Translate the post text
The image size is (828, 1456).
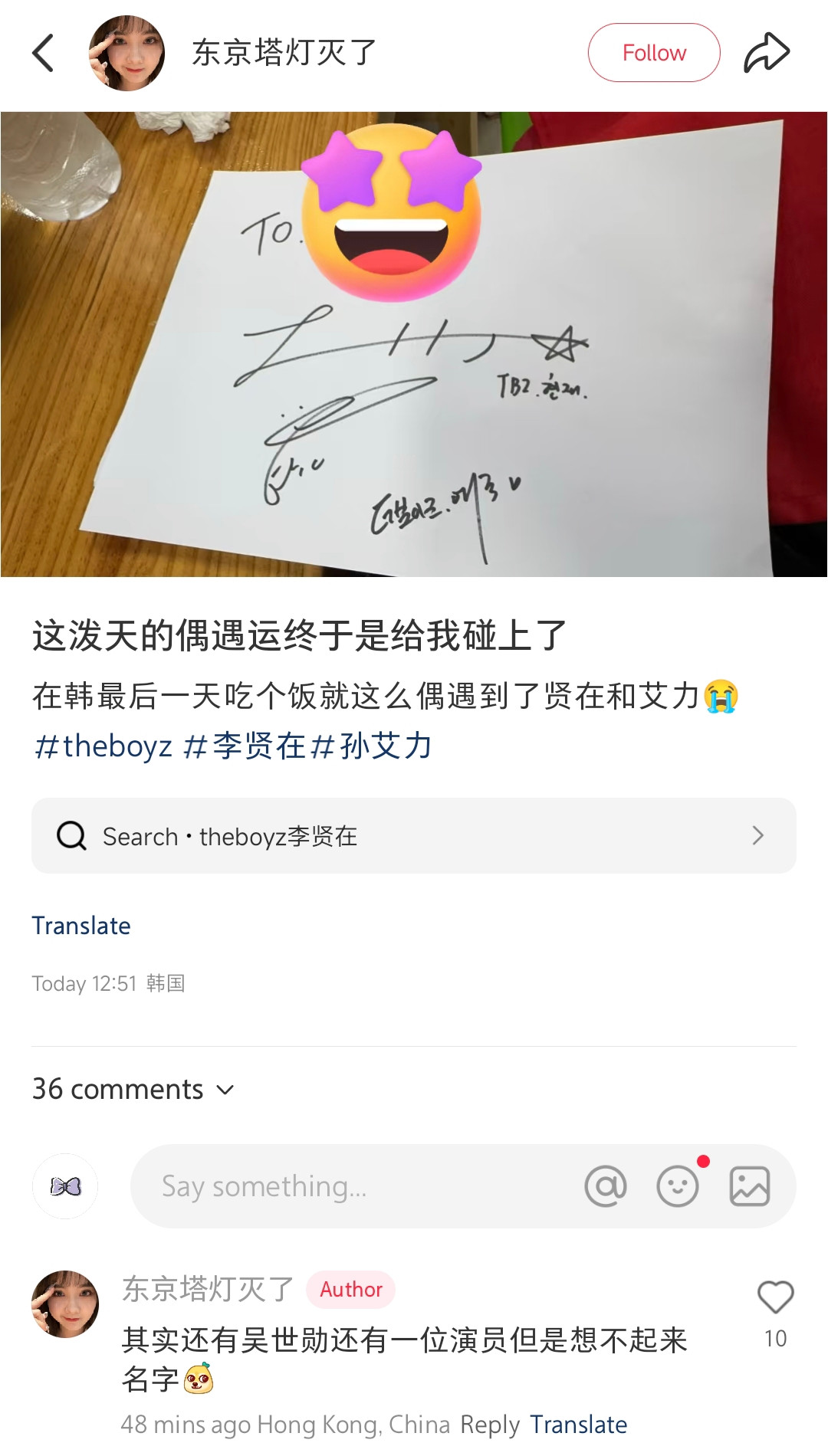pyautogui.click(x=81, y=926)
